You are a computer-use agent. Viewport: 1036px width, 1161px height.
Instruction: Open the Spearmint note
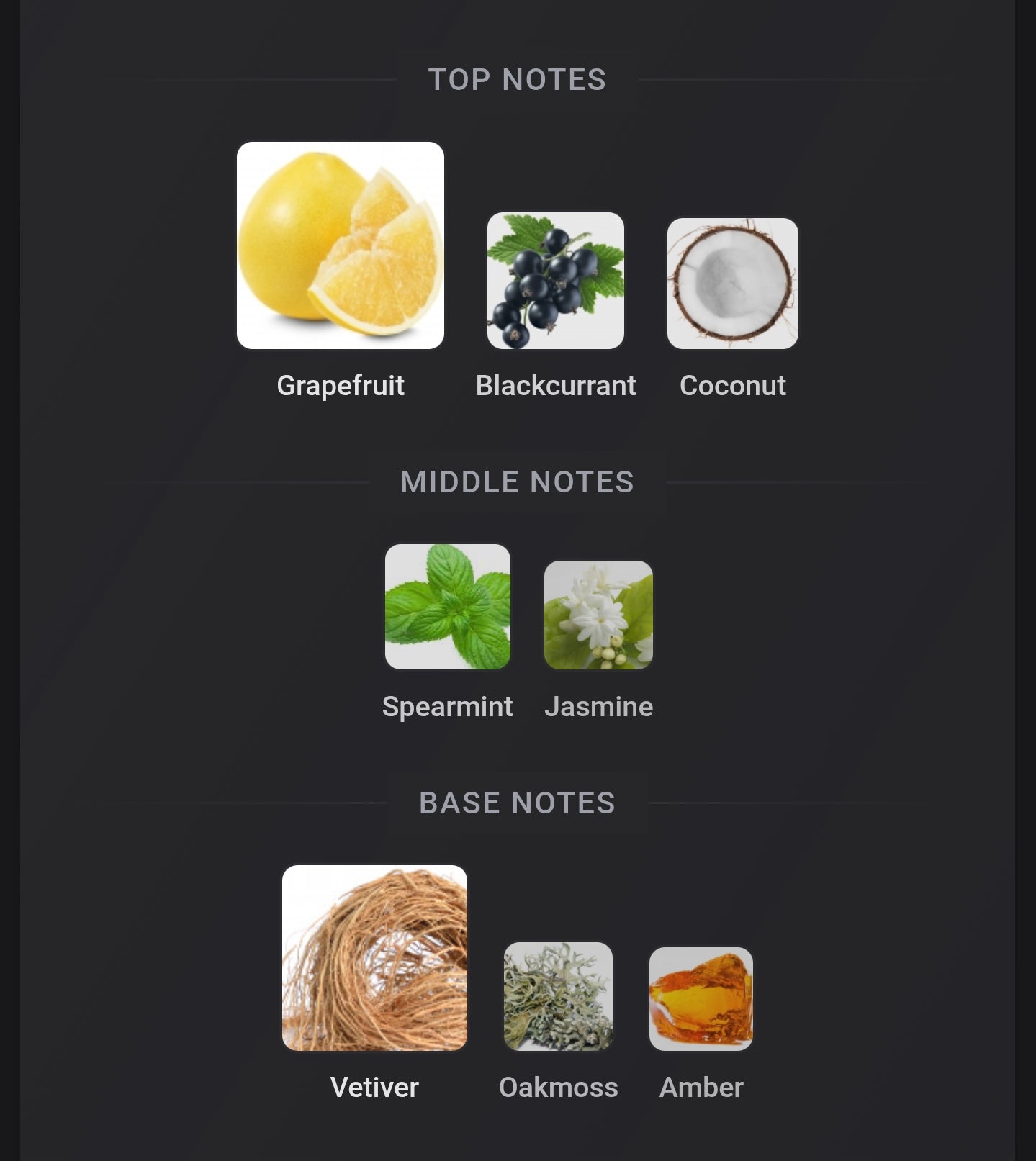pyautogui.click(x=447, y=607)
